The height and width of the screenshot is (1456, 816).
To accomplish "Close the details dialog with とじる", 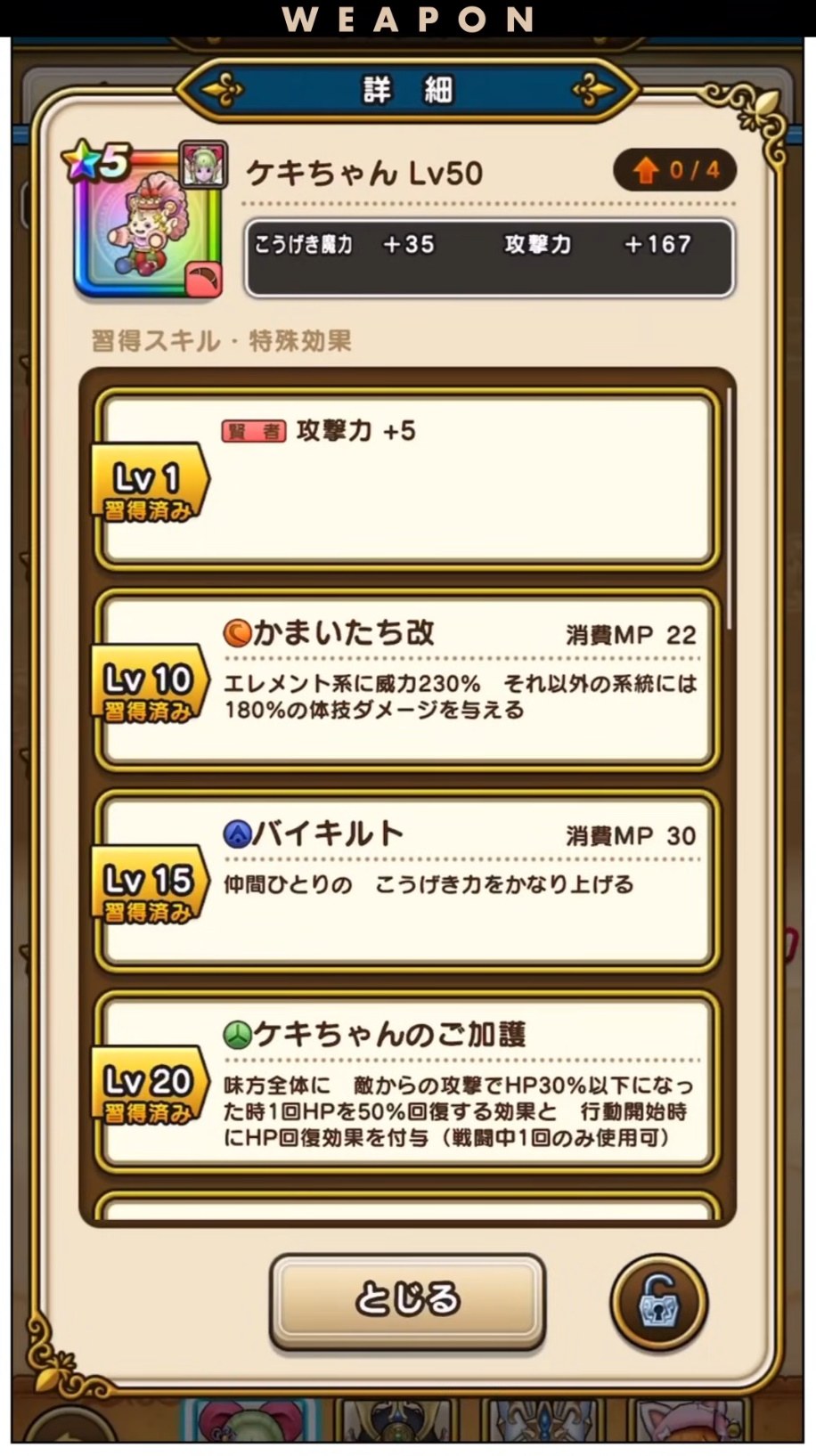I will click(407, 1299).
